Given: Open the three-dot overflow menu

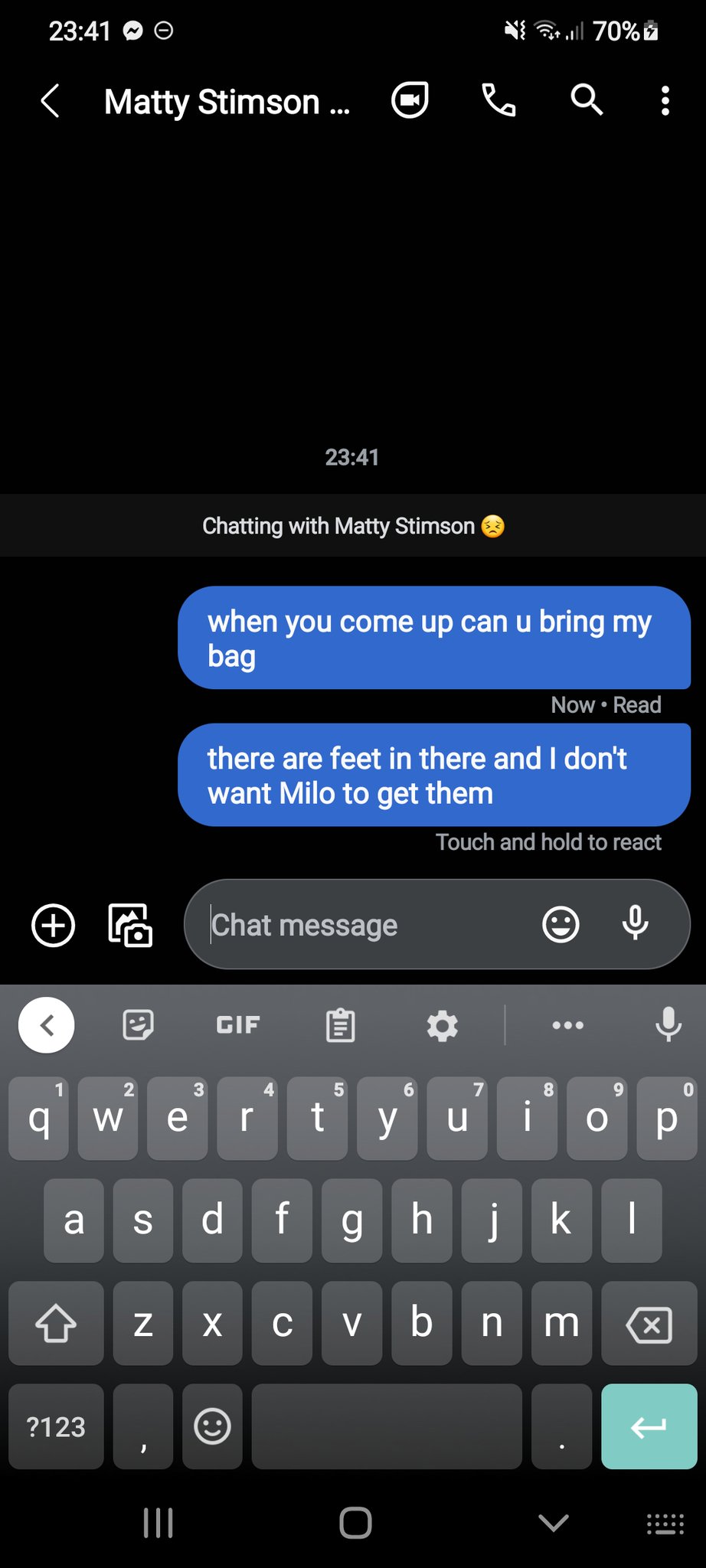Looking at the screenshot, I should (x=665, y=101).
